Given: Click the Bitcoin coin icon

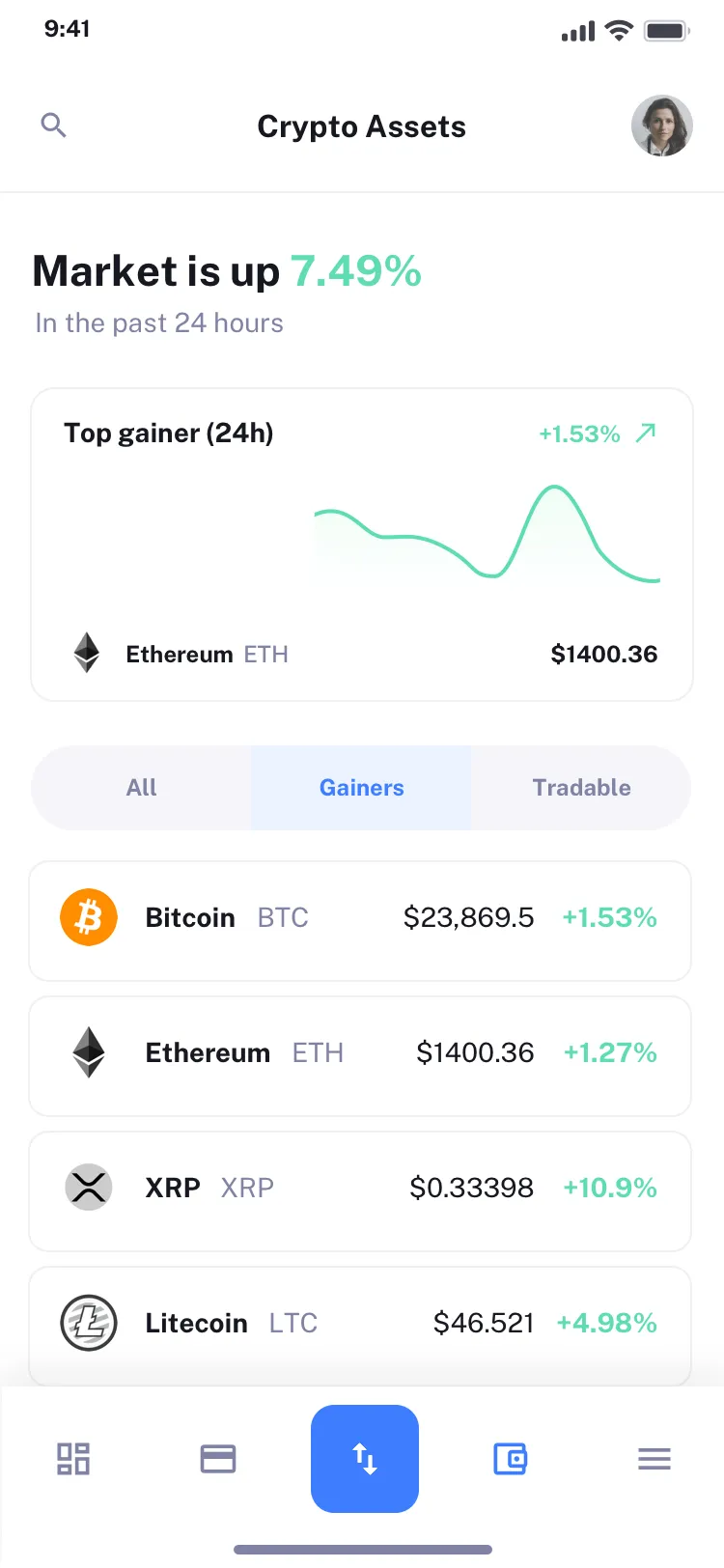Looking at the screenshot, I should coord(89,916).
